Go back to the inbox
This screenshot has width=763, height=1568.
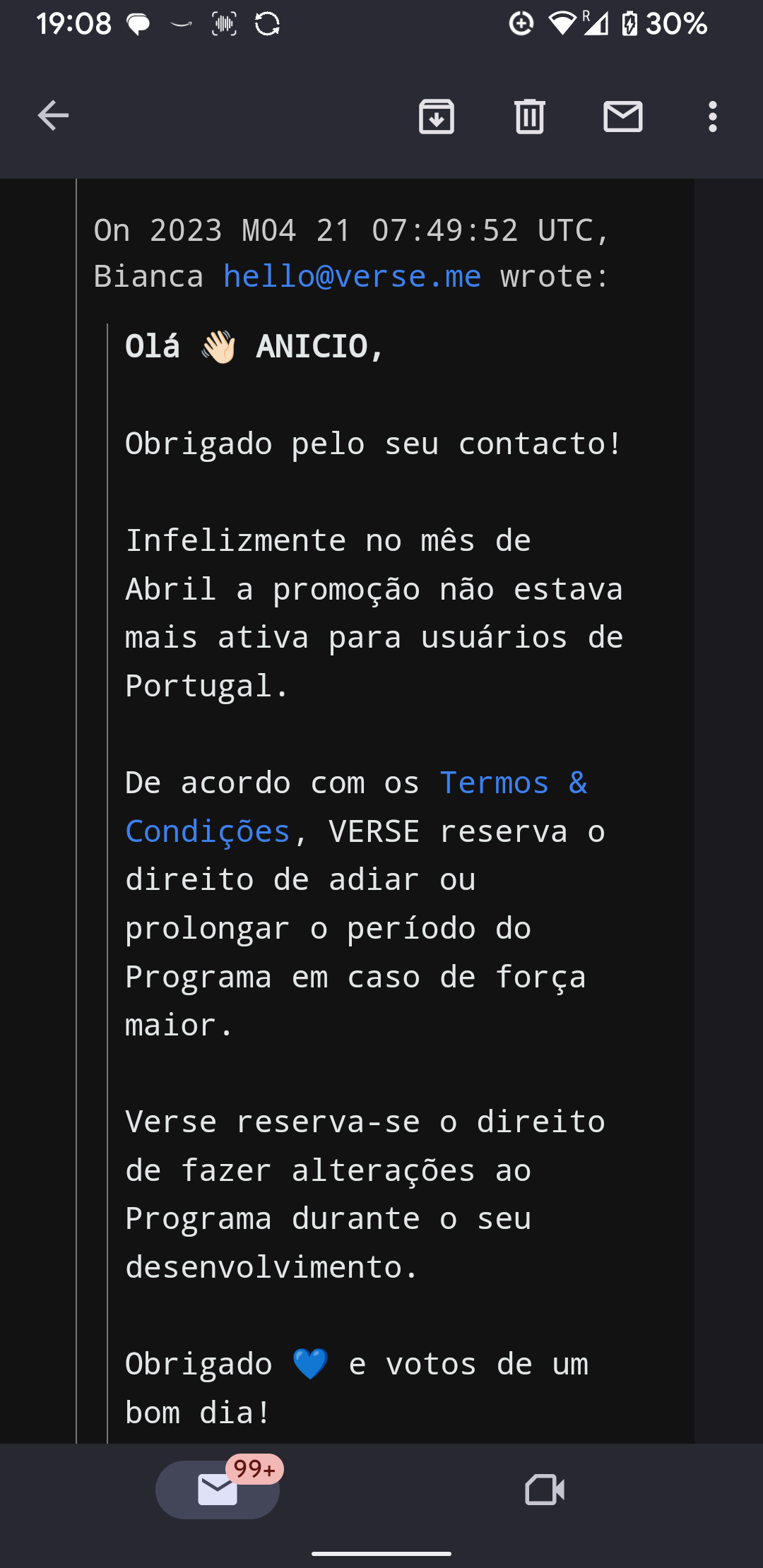click(54, 116)
